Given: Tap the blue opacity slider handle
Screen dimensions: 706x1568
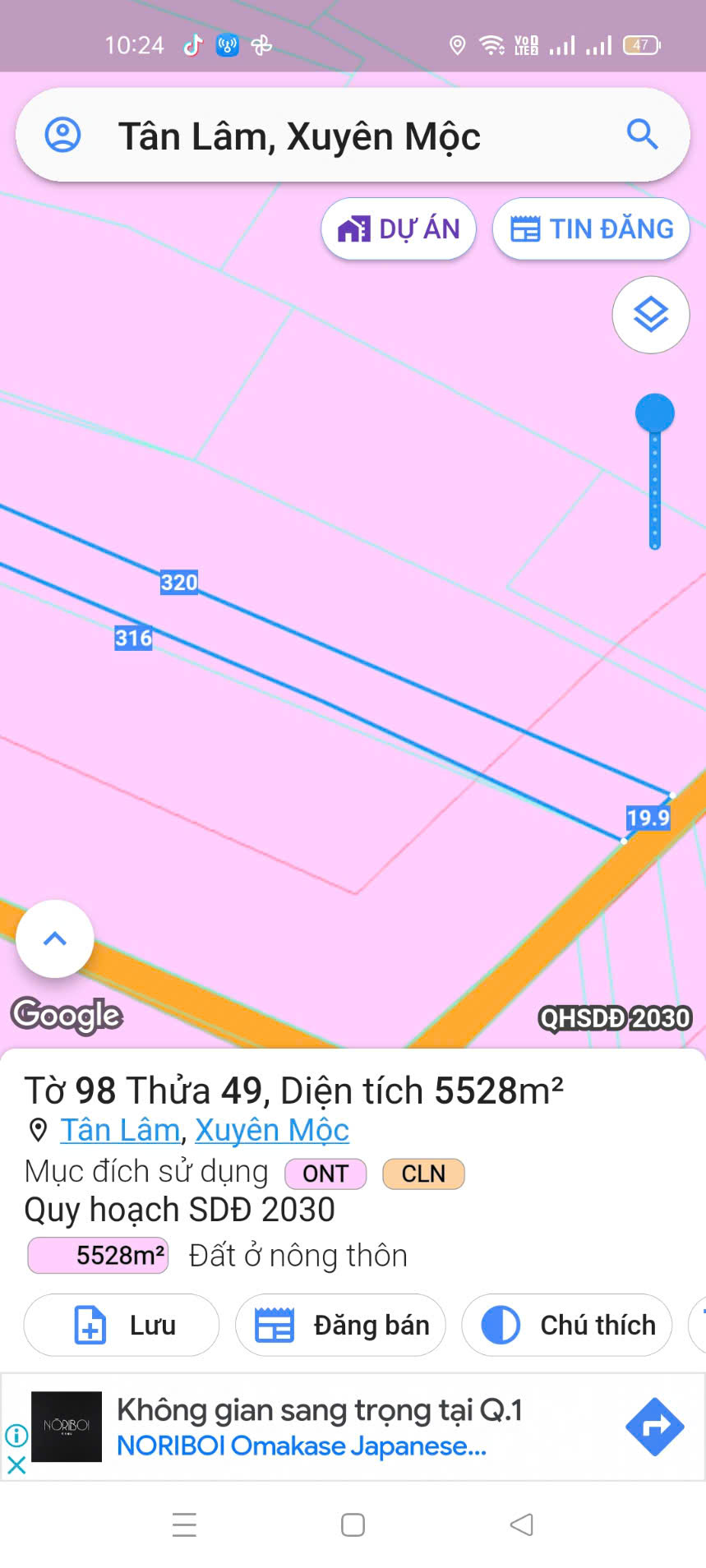Looking at the screenshot, I should 654,413.
